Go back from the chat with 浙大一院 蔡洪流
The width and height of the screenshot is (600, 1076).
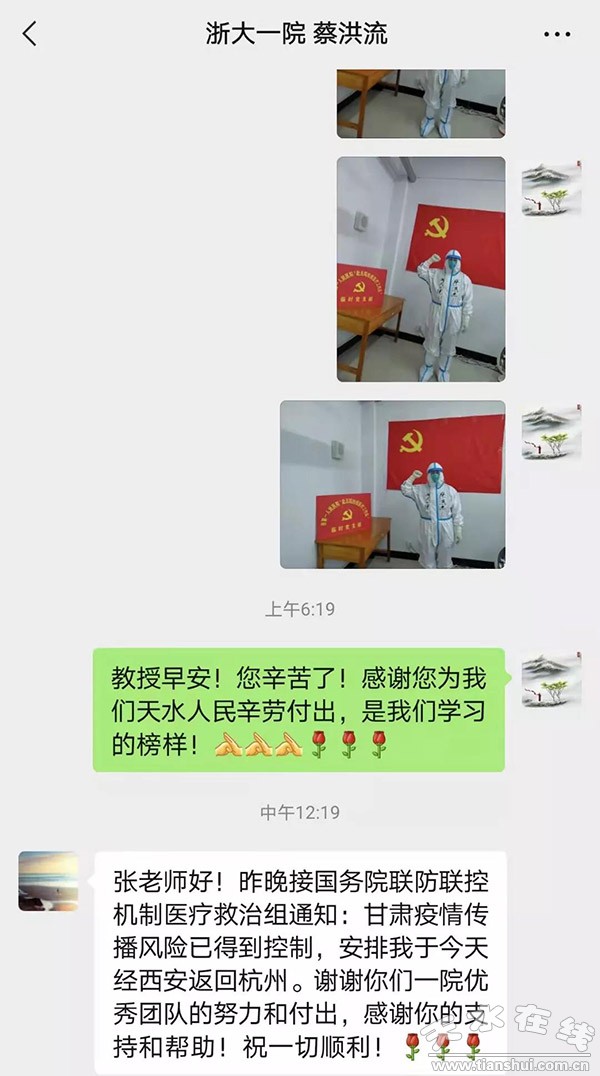[x=29, y=34]
